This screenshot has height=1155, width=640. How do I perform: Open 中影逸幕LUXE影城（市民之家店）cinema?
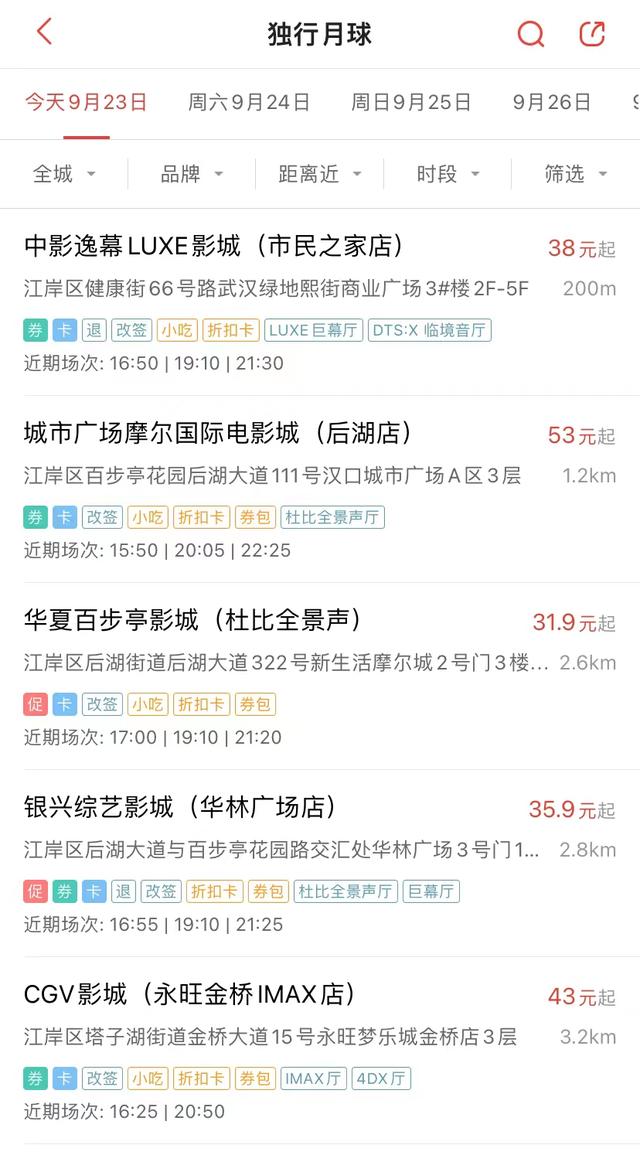[x=320, y=303]
